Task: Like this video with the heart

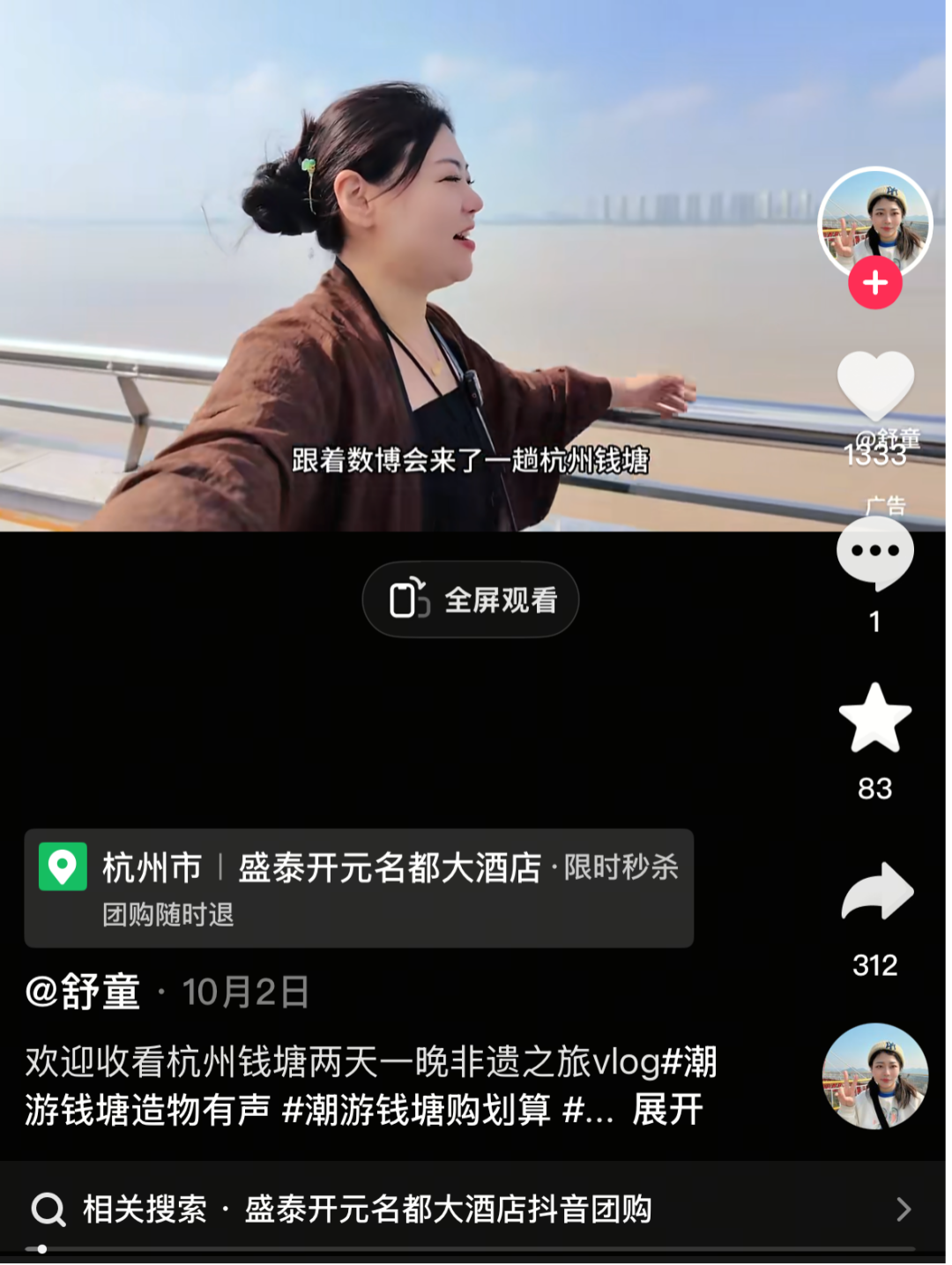Action: click(874, 385)
